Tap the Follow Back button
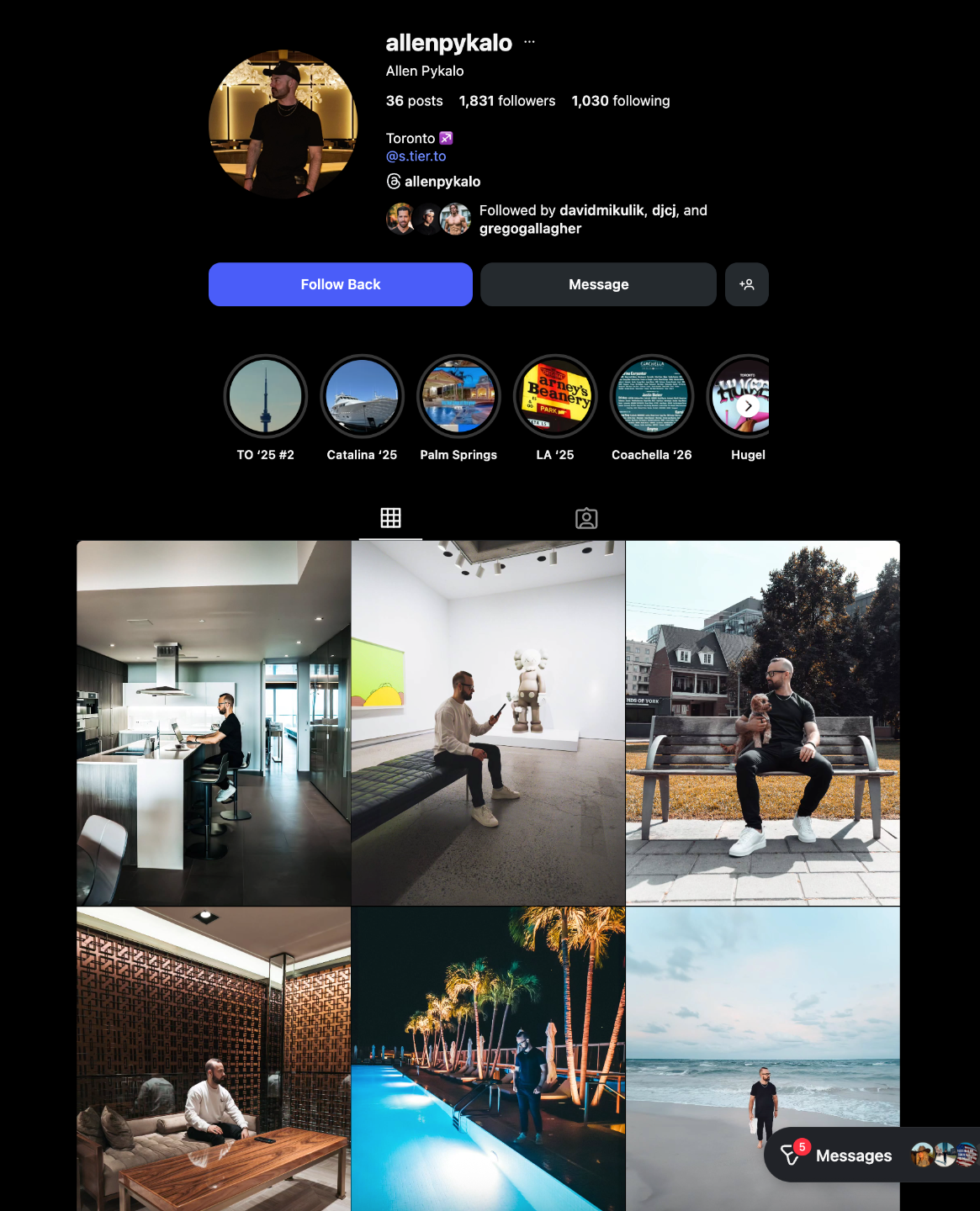 point(340,284)
